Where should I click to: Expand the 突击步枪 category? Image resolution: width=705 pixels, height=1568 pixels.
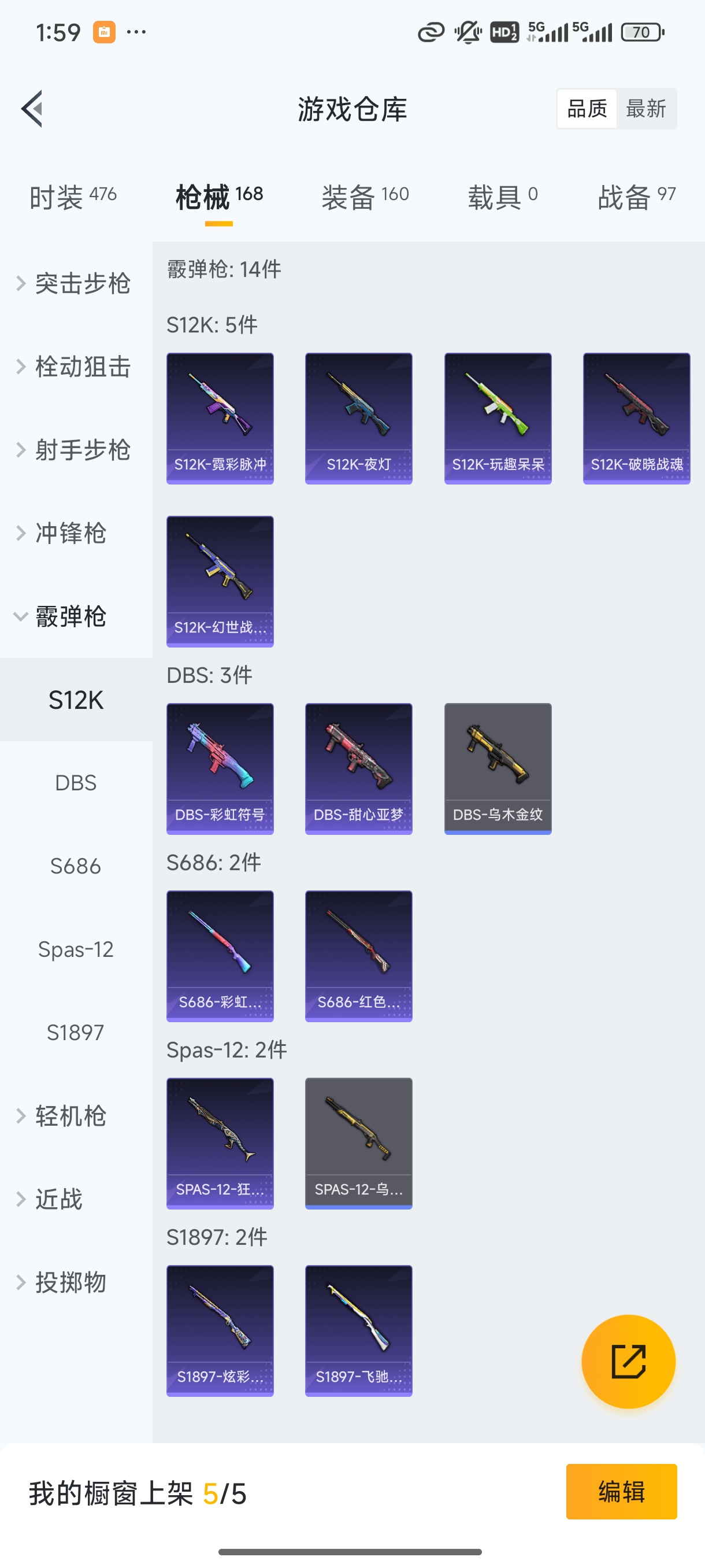coord(74,284)
